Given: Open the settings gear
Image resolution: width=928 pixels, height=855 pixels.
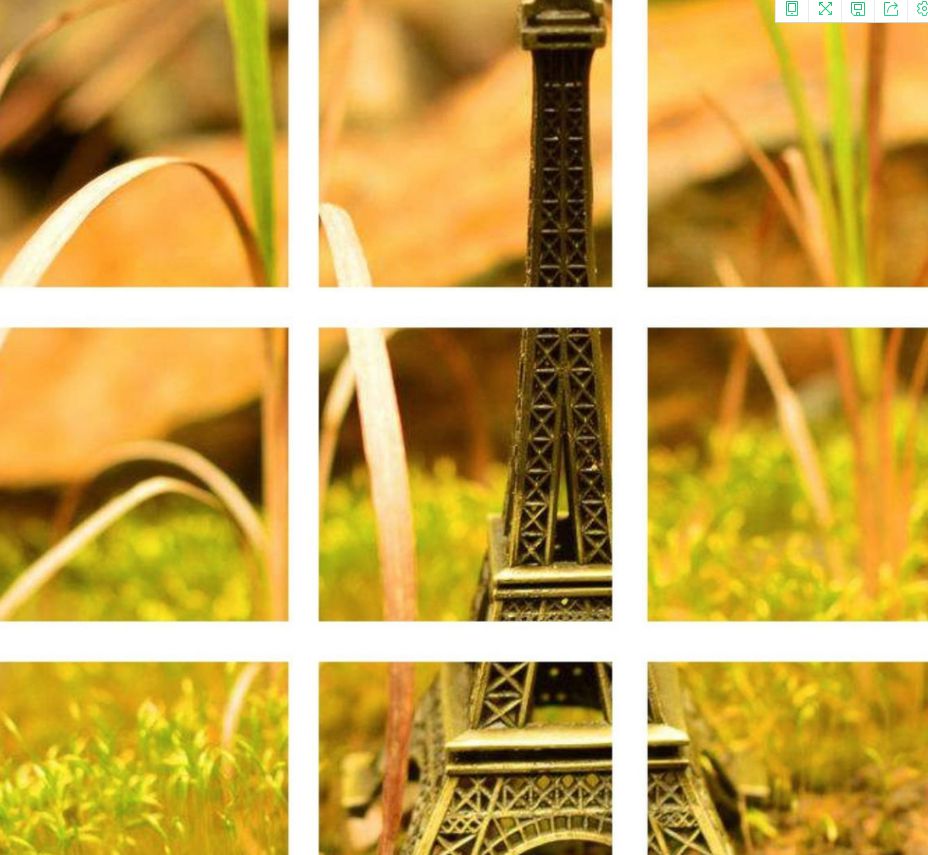Looking at the screenshot, I should coord(922,9).
